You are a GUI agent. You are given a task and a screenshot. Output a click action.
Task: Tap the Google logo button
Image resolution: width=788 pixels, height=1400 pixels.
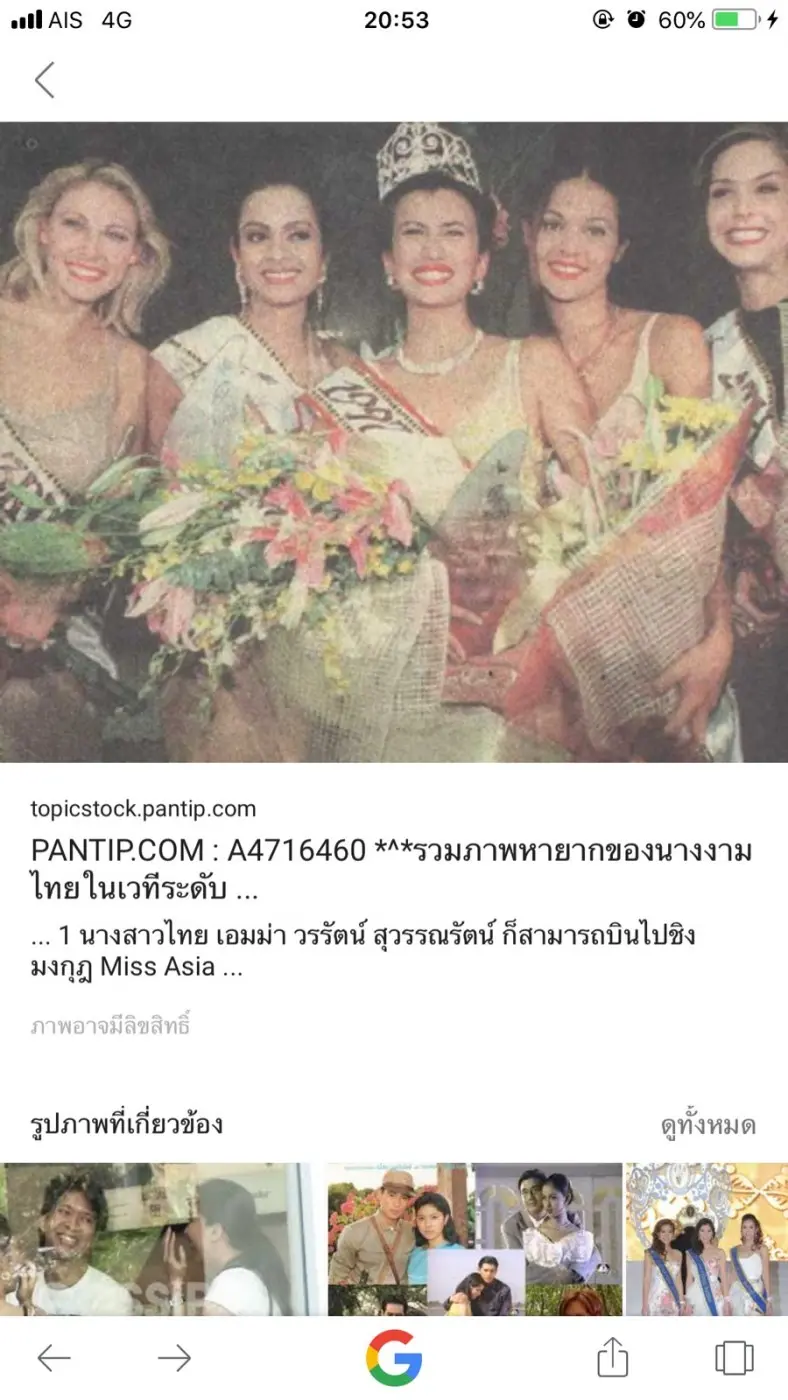coord(394,1357)
